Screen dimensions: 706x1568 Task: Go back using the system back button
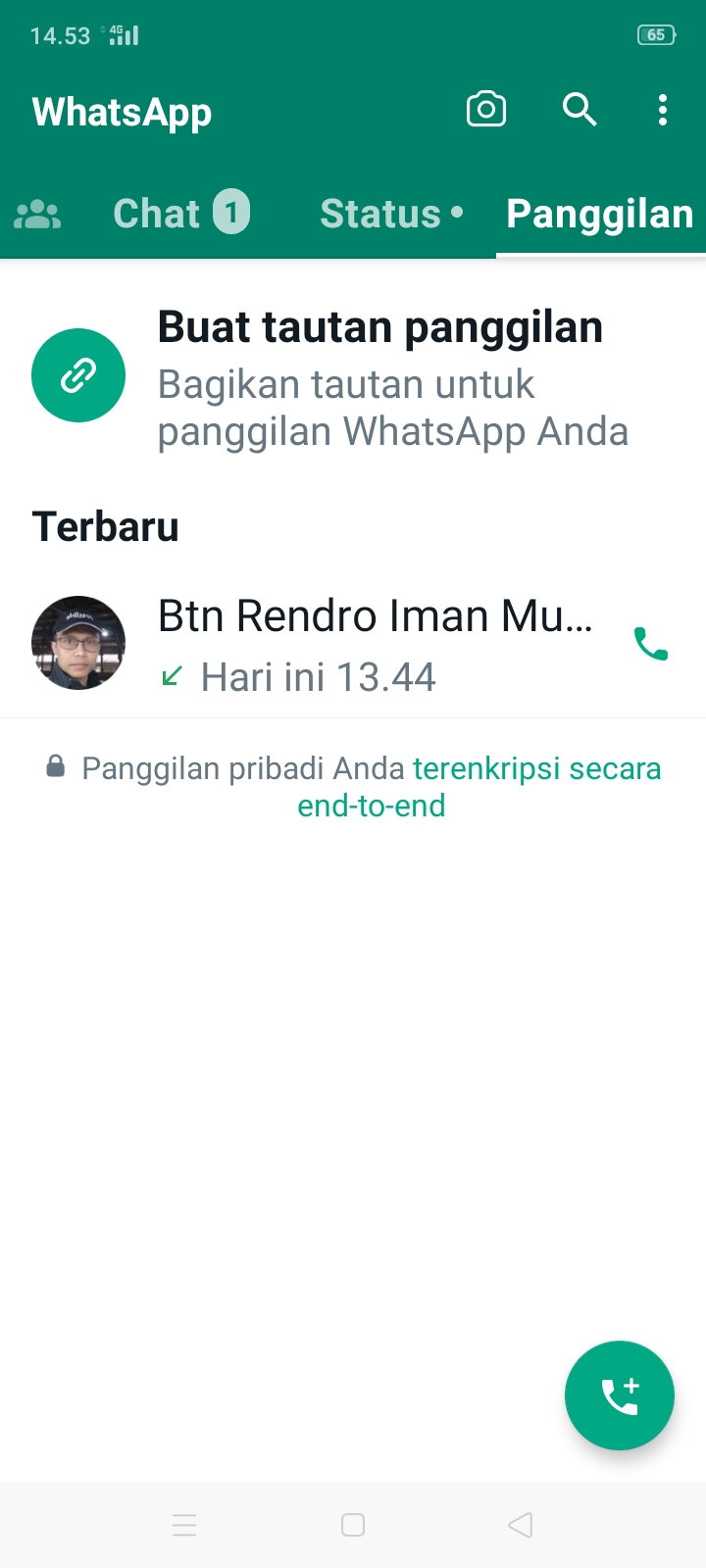tap(521, 1525)
